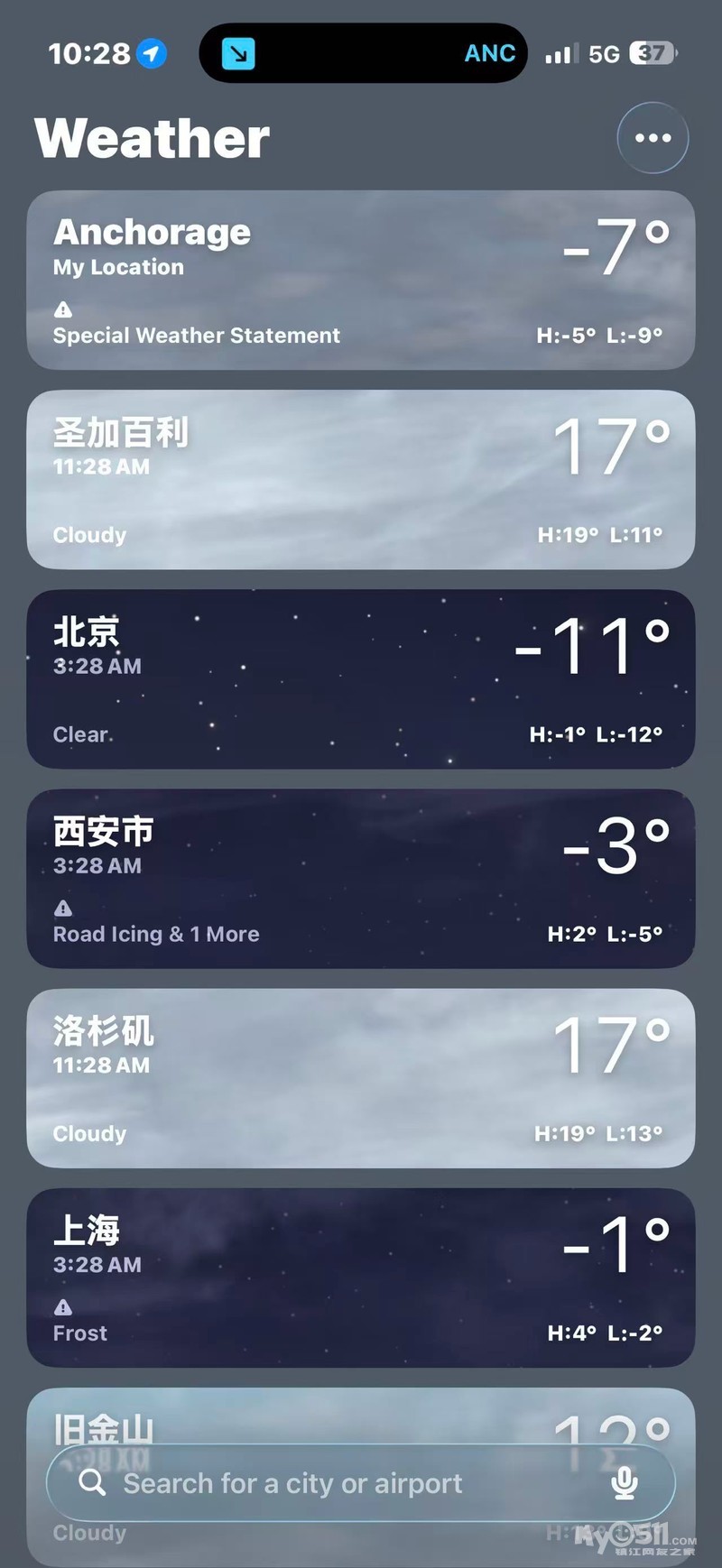View weather details for 圣加百利
The image size is (722, 1568).
[x=361, y=479]
